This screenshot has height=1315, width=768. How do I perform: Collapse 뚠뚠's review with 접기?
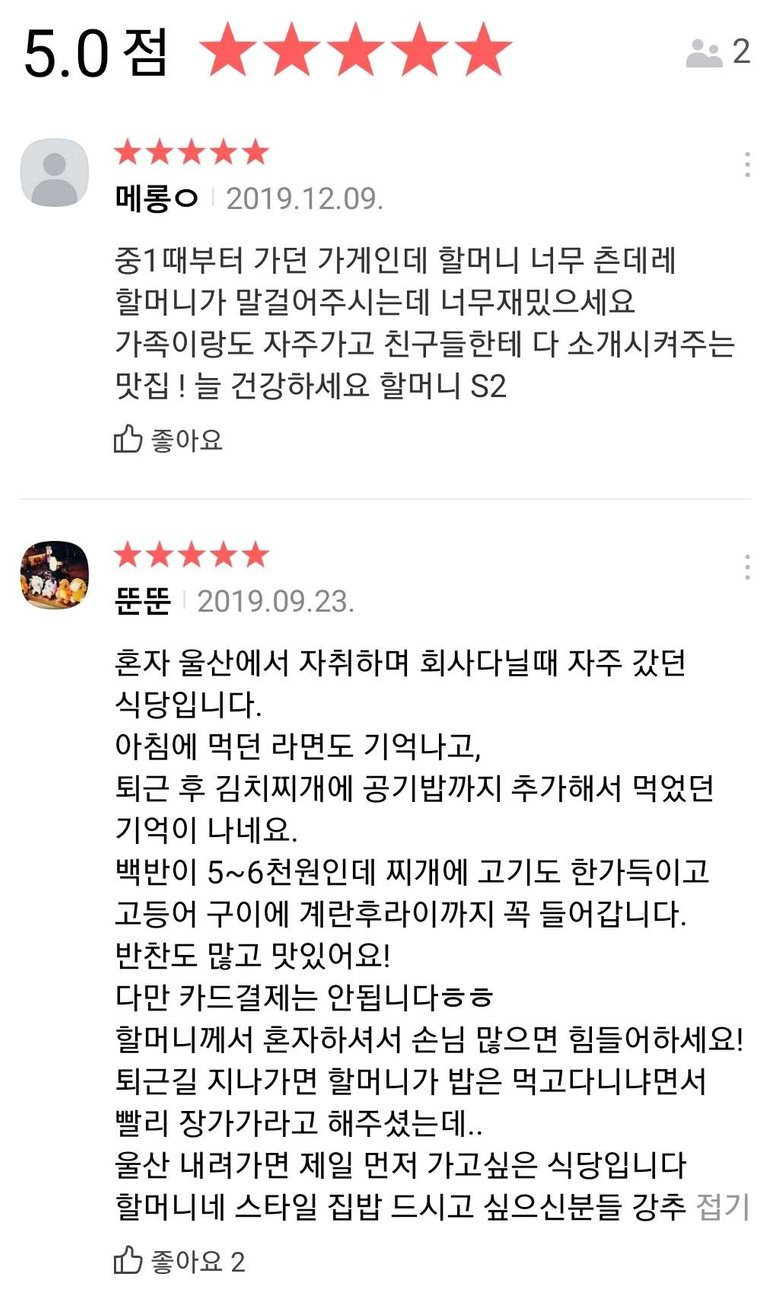(x=722, y=1207)
